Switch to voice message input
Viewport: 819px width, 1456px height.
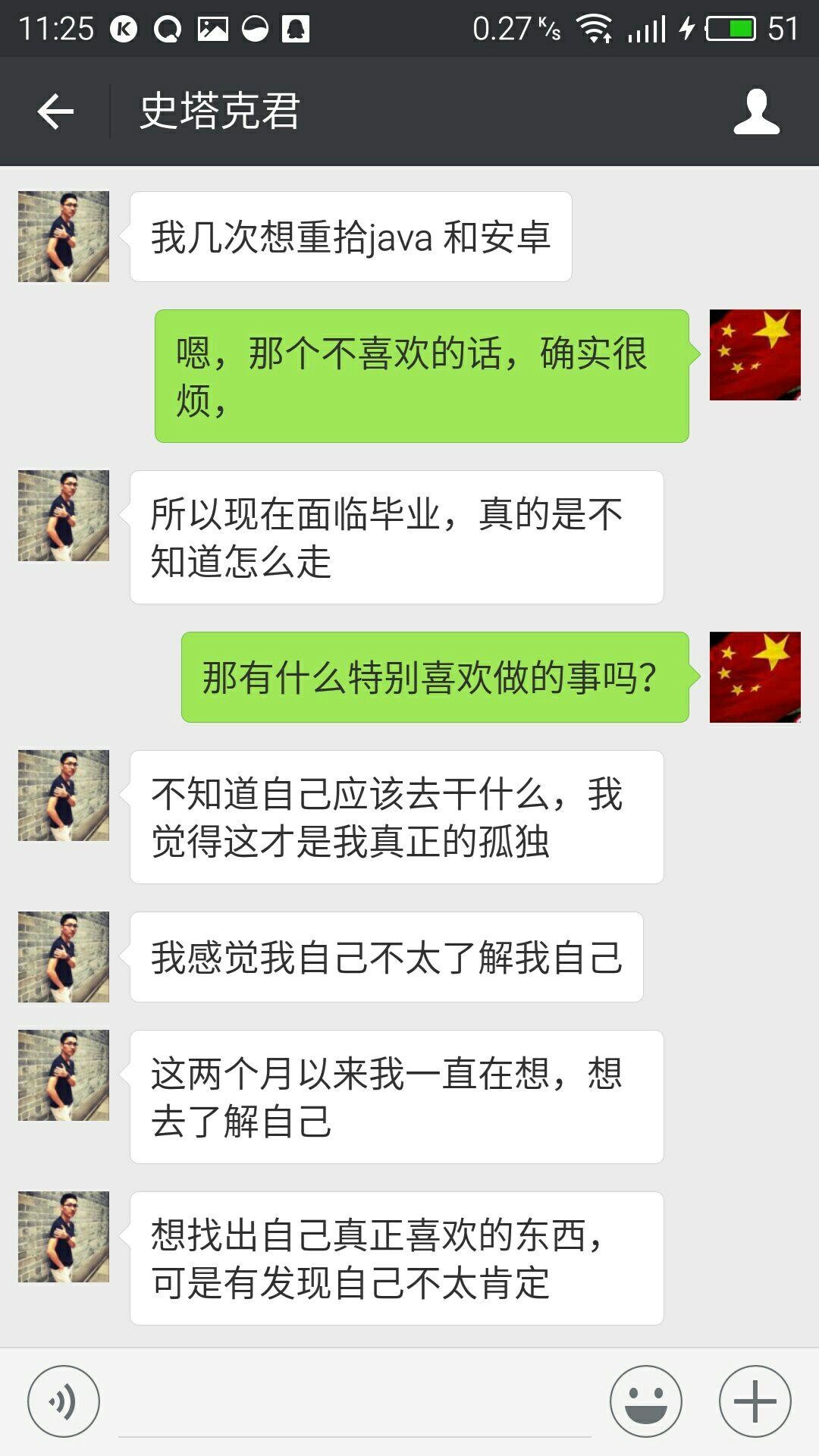(64, 1401)
